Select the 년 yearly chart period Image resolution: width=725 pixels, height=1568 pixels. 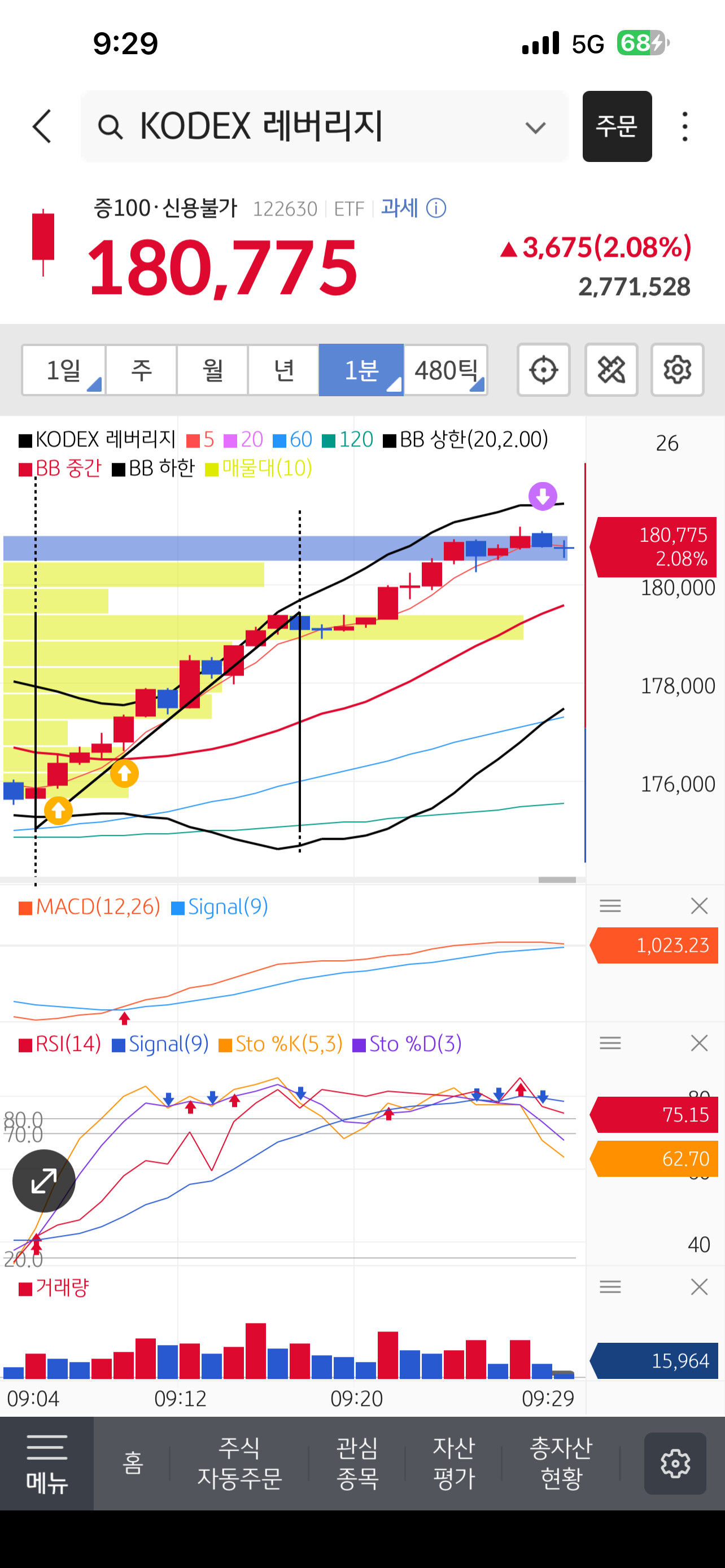coord(283,370)
